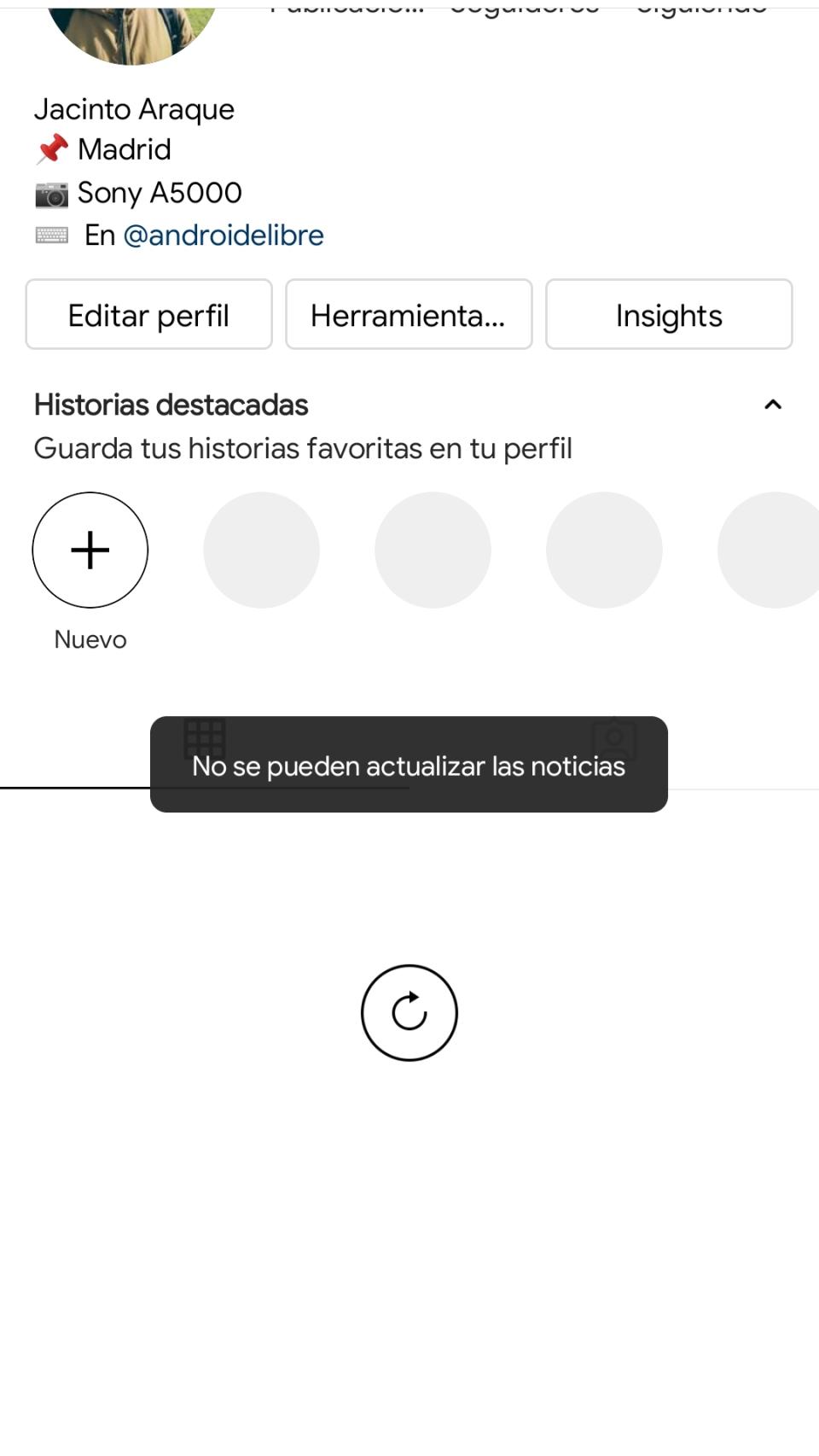Dismiss the noticias error toast

409,766
